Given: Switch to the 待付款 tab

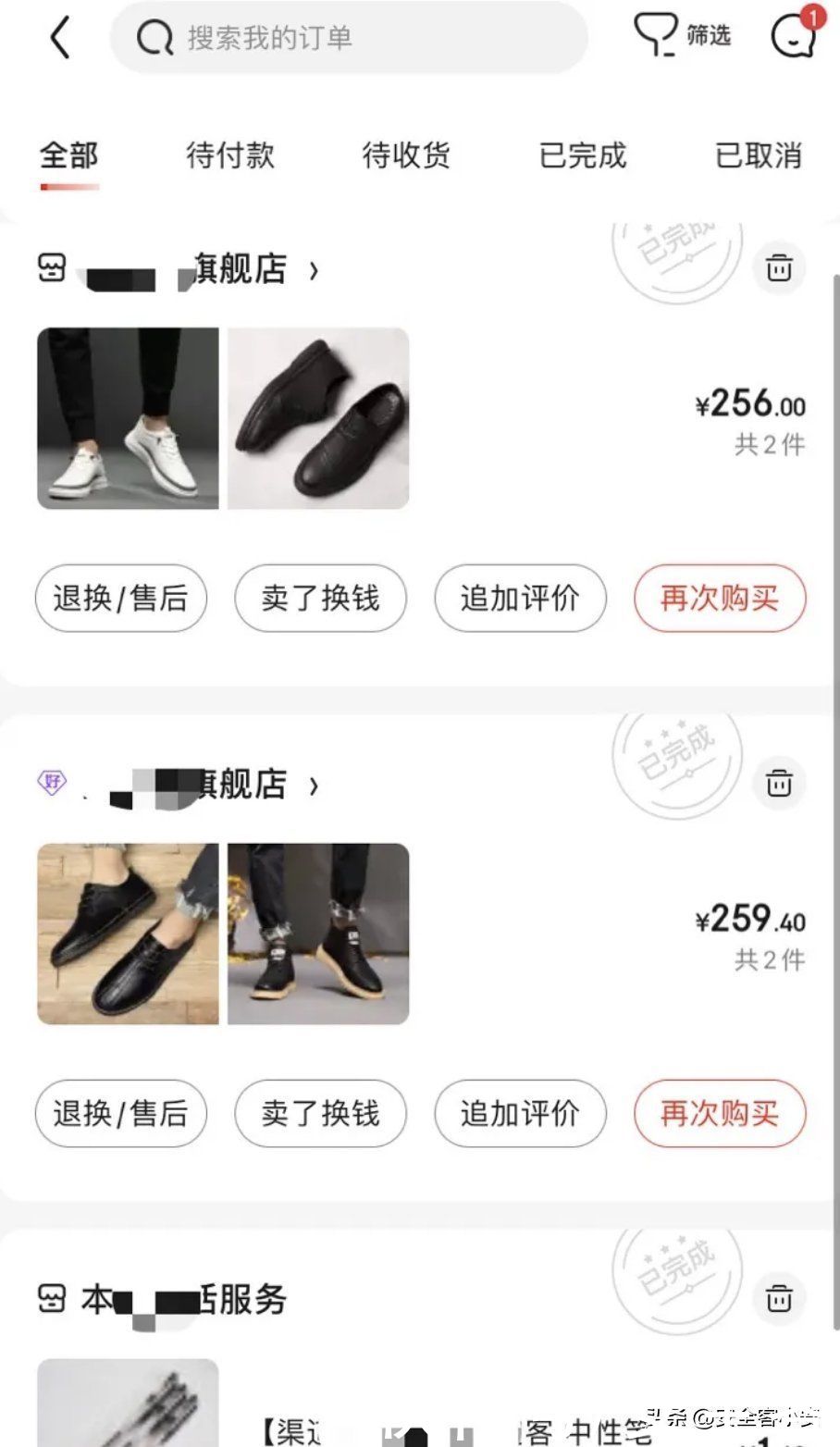Looking at the screenshot, I should (230, 155).
